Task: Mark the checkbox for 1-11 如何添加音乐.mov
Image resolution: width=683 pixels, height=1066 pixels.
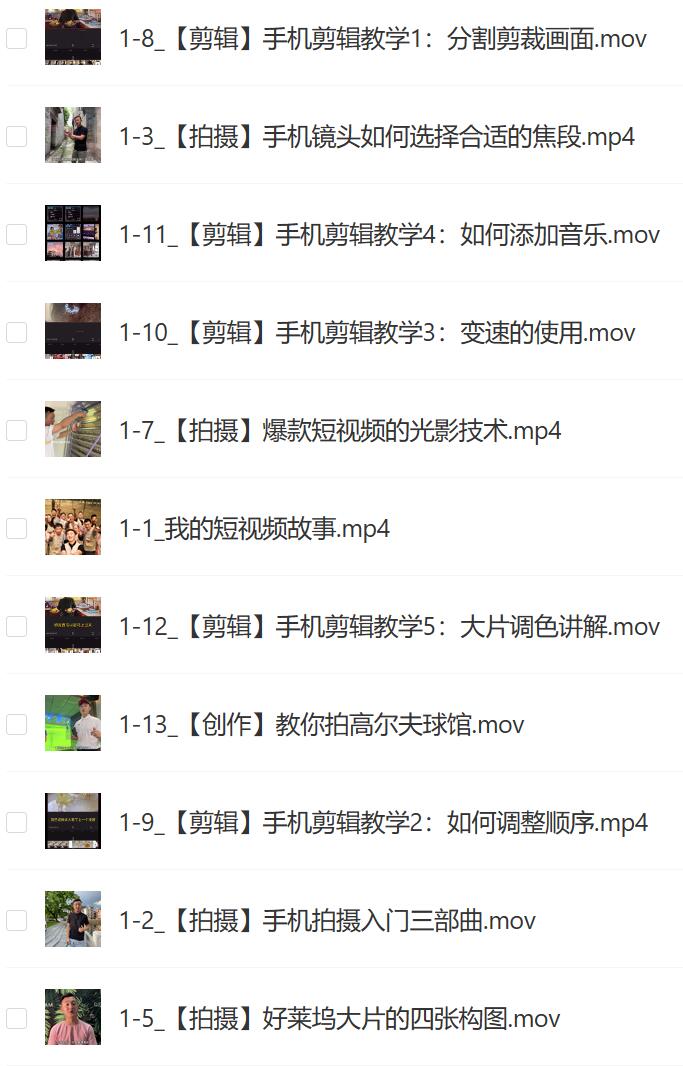Action: tap(16, 235)
